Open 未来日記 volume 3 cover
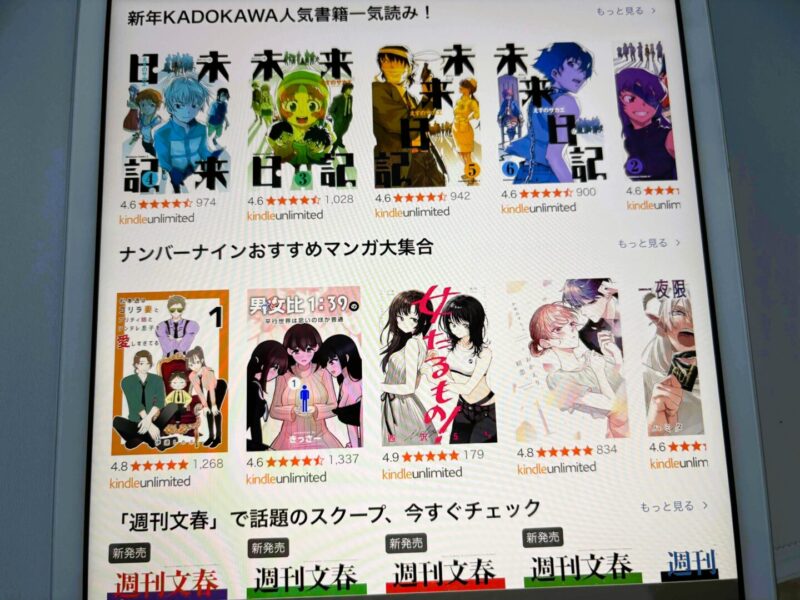The image size is (800, 600). tap(299, 115)
